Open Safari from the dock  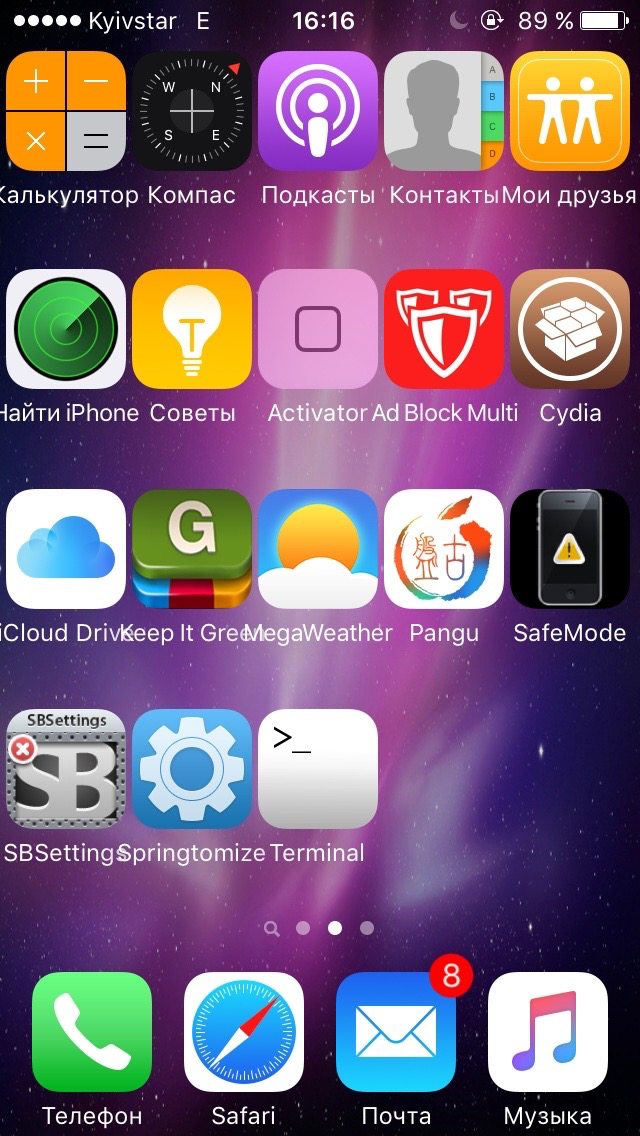[244, 1032]
